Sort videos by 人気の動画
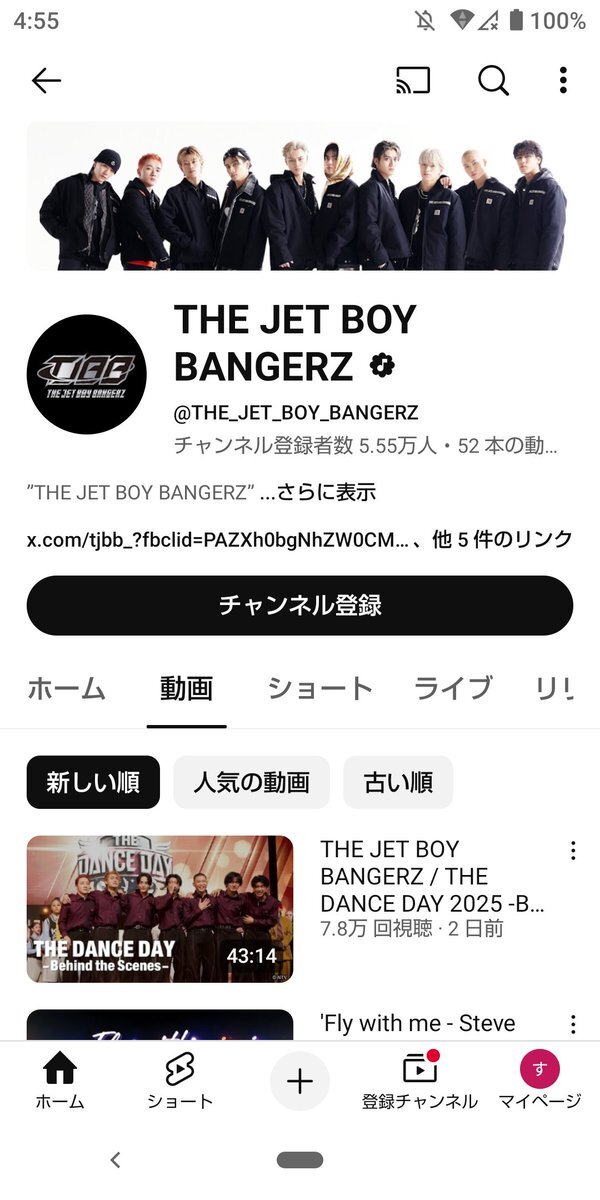 [x=251, y=782]
